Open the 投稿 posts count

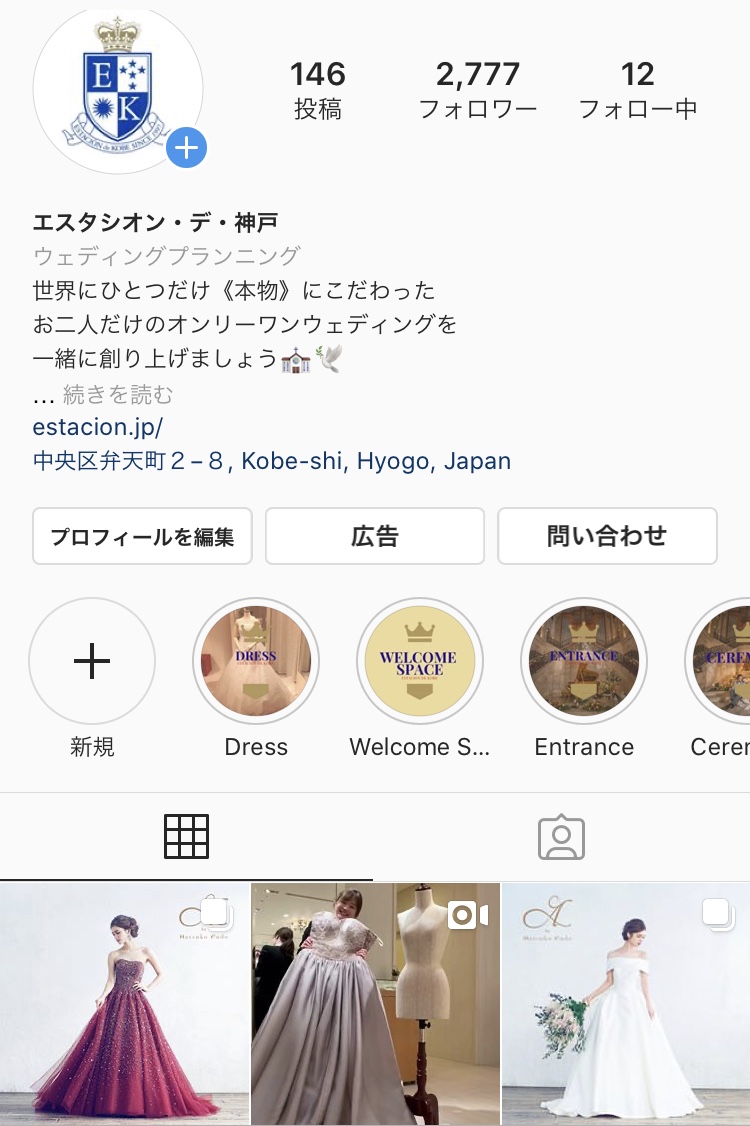[x=318, y=89]
